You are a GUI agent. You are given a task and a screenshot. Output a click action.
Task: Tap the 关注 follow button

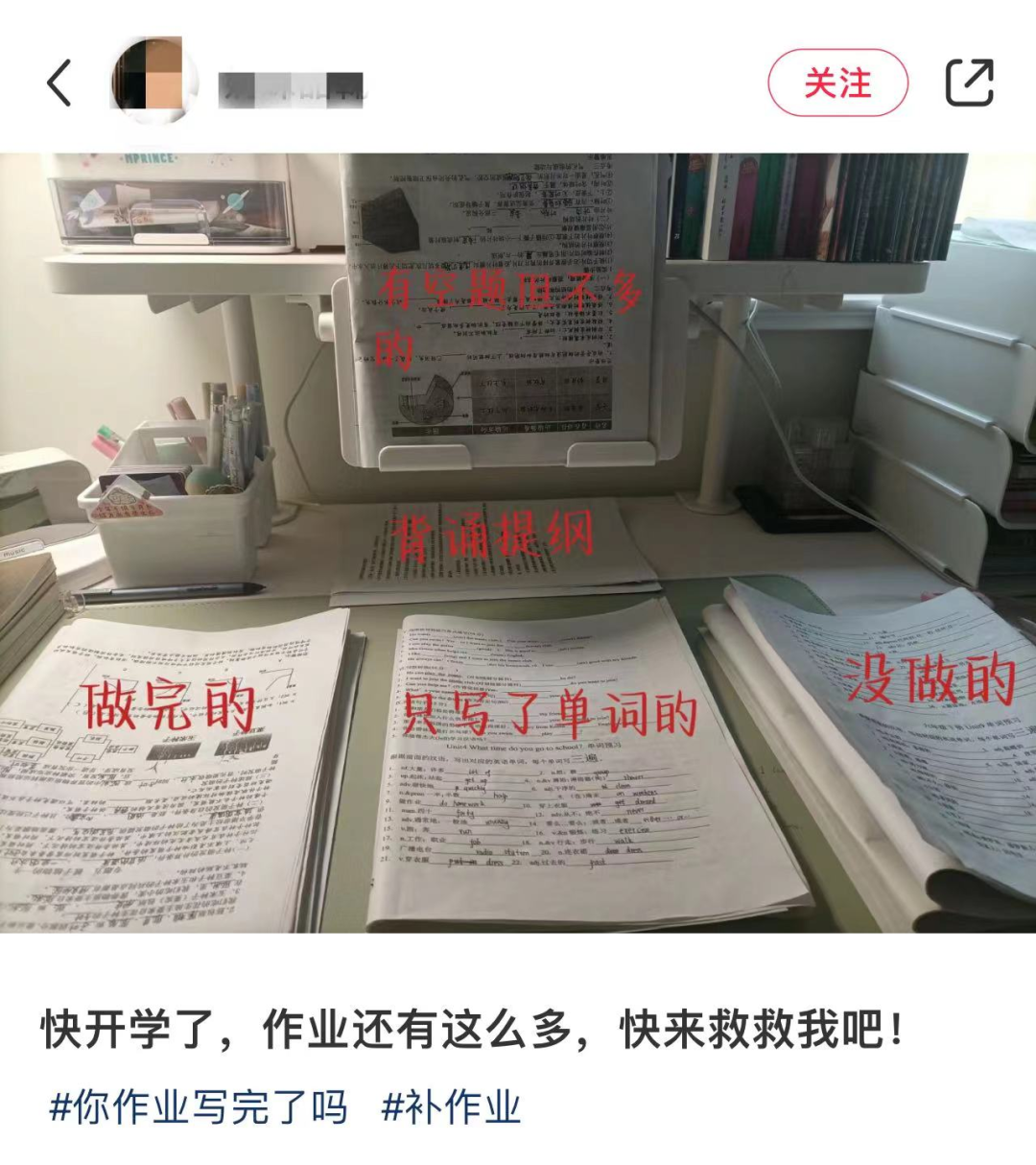pyautogui.click(x=837, y=83)
